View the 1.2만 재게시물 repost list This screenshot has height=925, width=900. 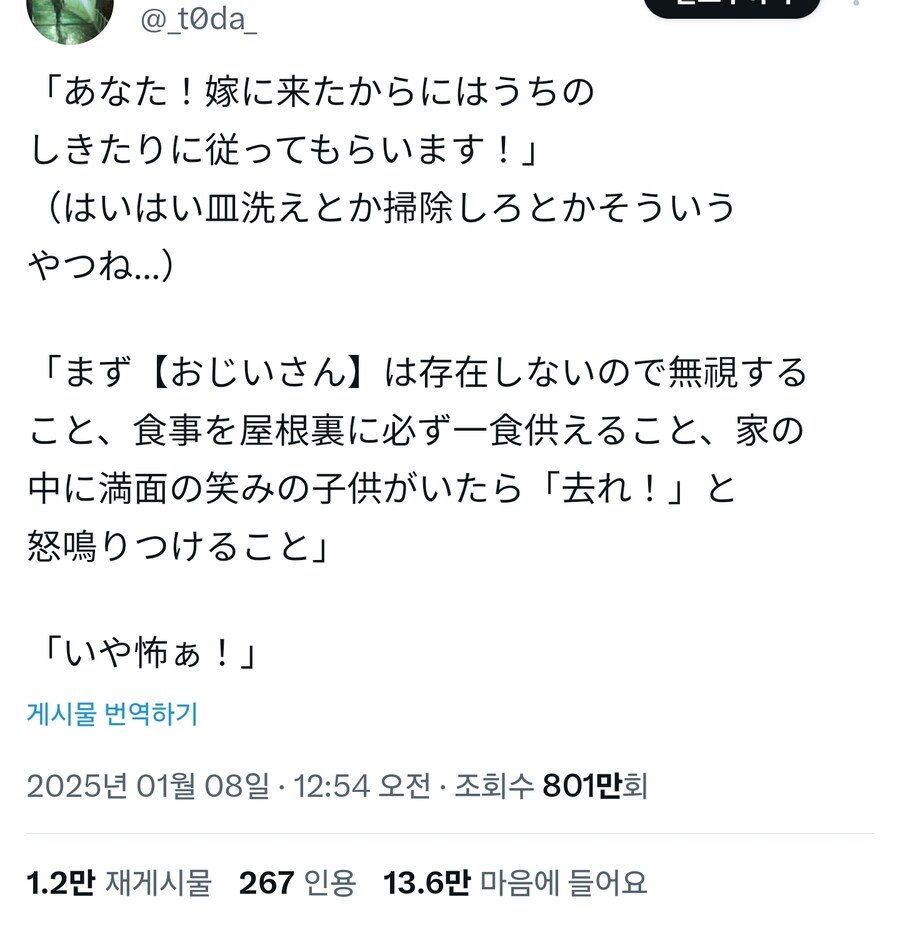point(119,882)
